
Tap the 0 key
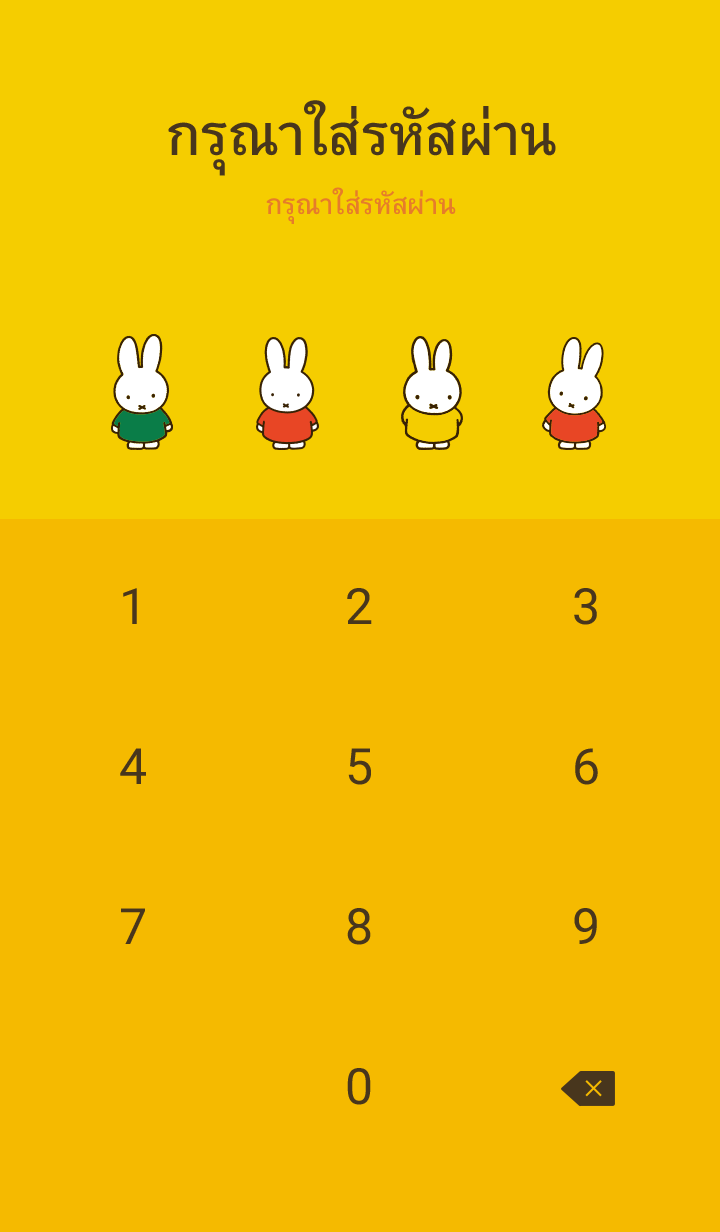point(359,1087)
